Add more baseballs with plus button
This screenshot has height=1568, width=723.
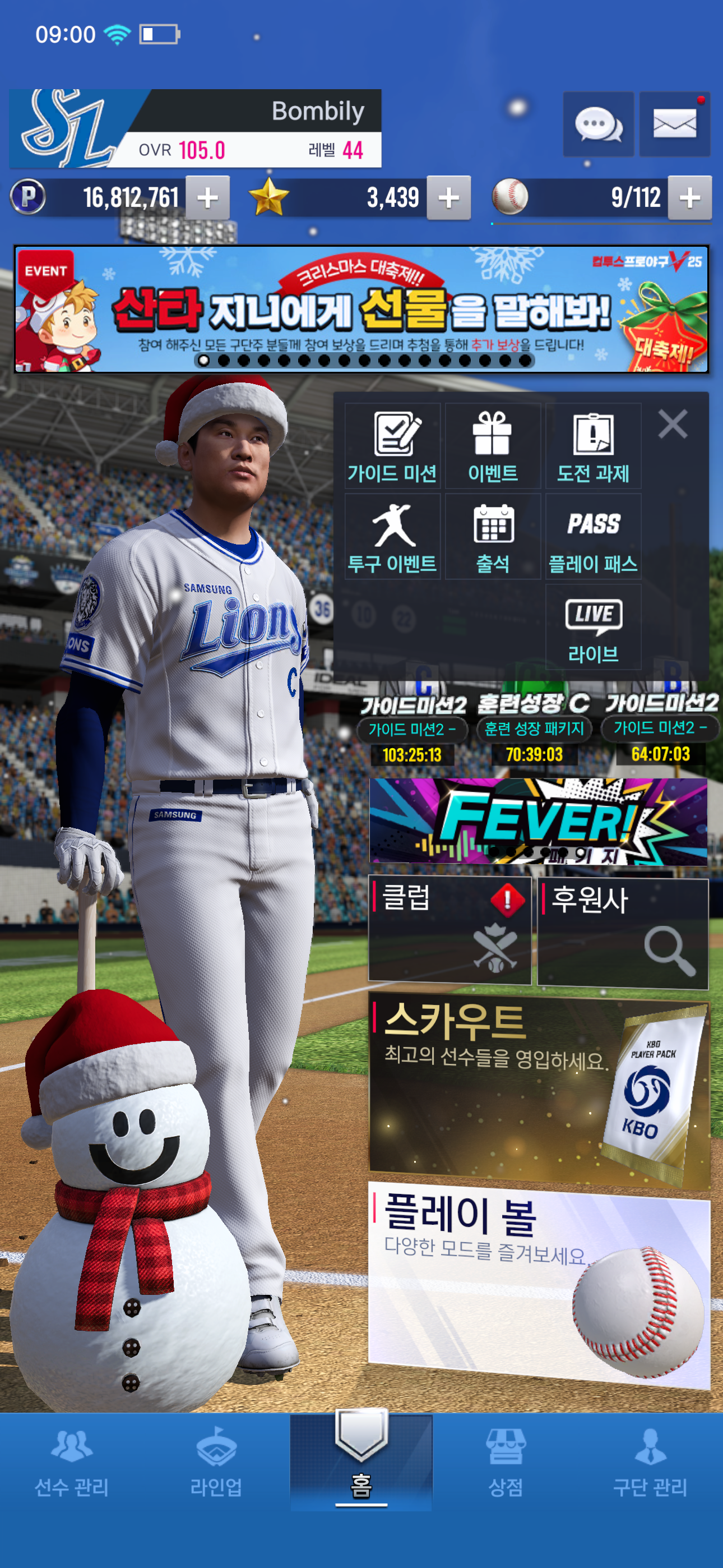[689, 197]
